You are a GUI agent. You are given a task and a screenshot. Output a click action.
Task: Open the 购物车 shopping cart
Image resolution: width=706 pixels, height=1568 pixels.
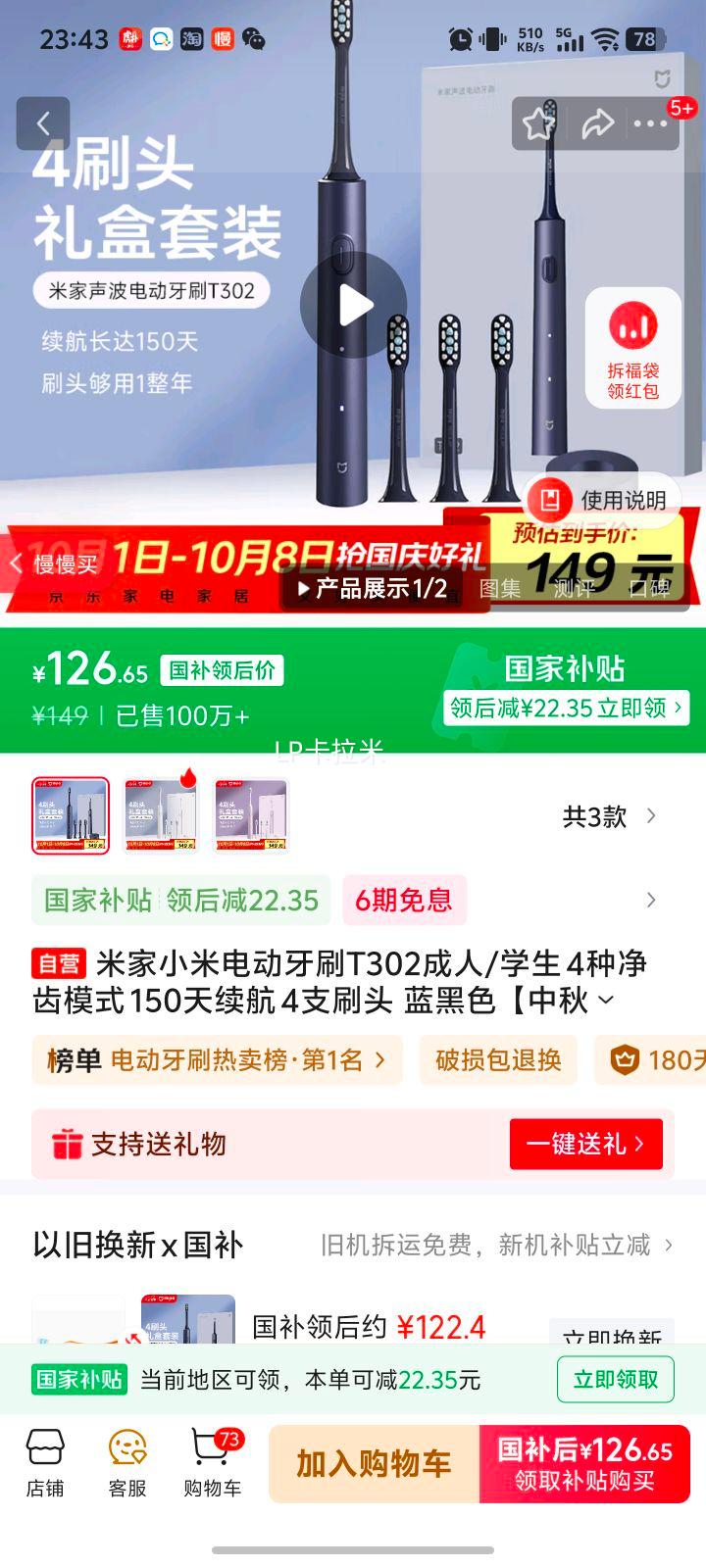(x=212, y=1463)
